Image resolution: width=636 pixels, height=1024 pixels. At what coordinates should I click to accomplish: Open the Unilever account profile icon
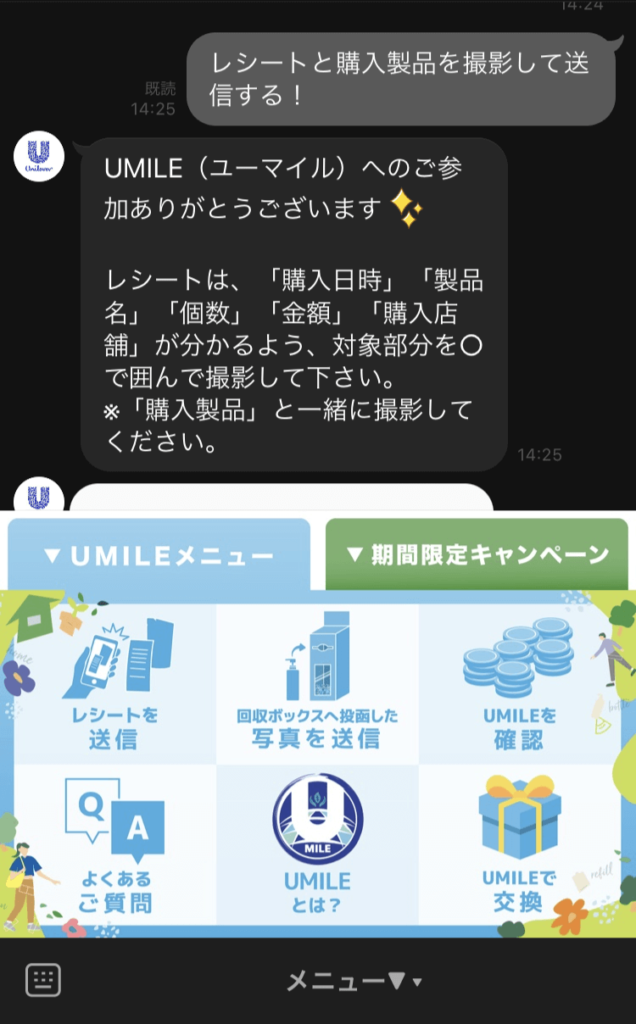pyautogui.click(x=38, y=158)
